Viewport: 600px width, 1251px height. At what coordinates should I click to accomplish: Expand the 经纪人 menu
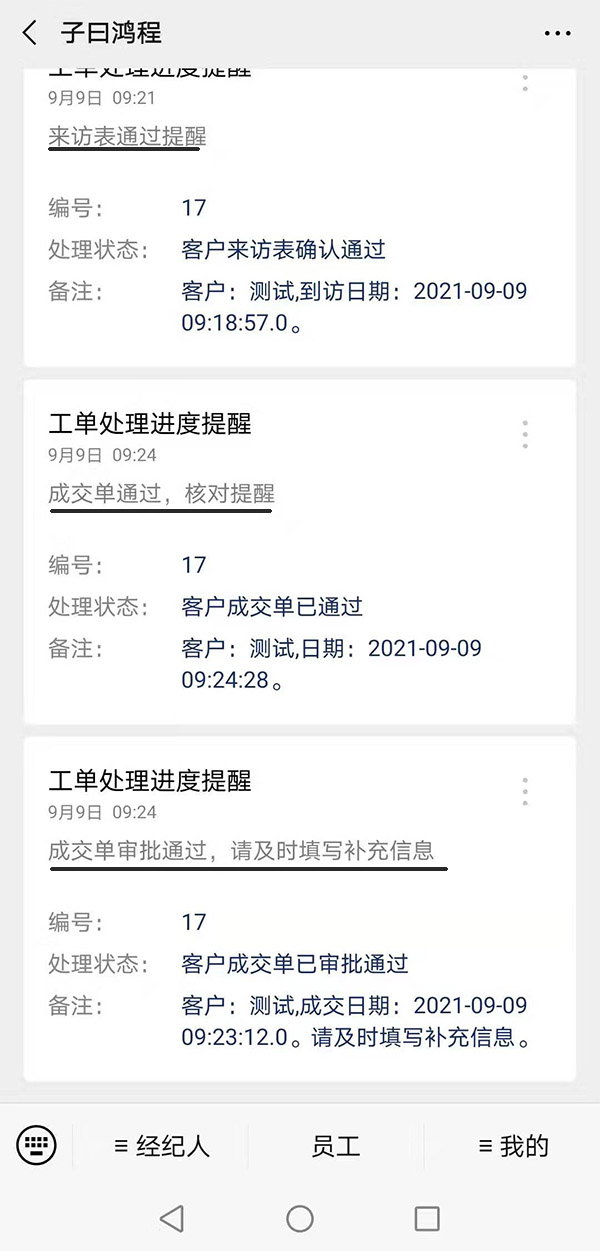(162, 1146)
